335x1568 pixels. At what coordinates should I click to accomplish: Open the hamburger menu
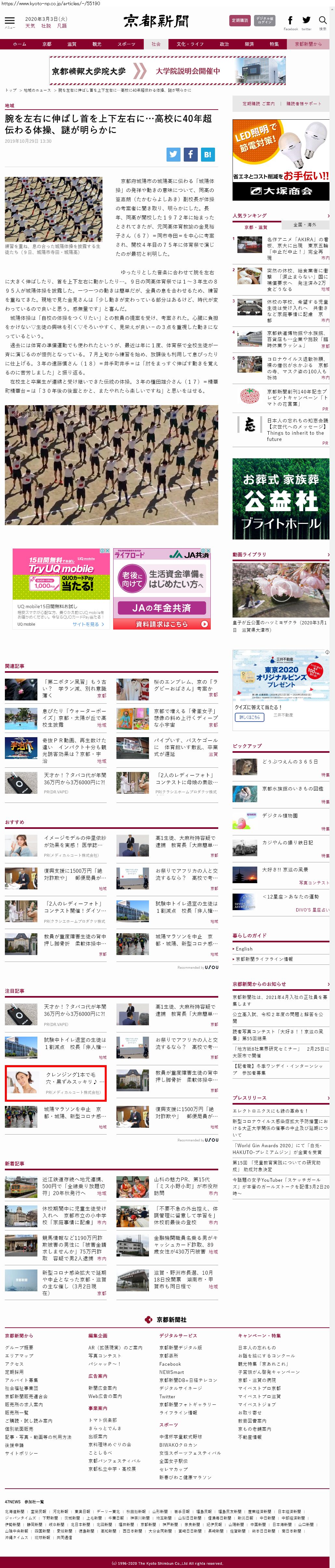click(x=10, y=21)
